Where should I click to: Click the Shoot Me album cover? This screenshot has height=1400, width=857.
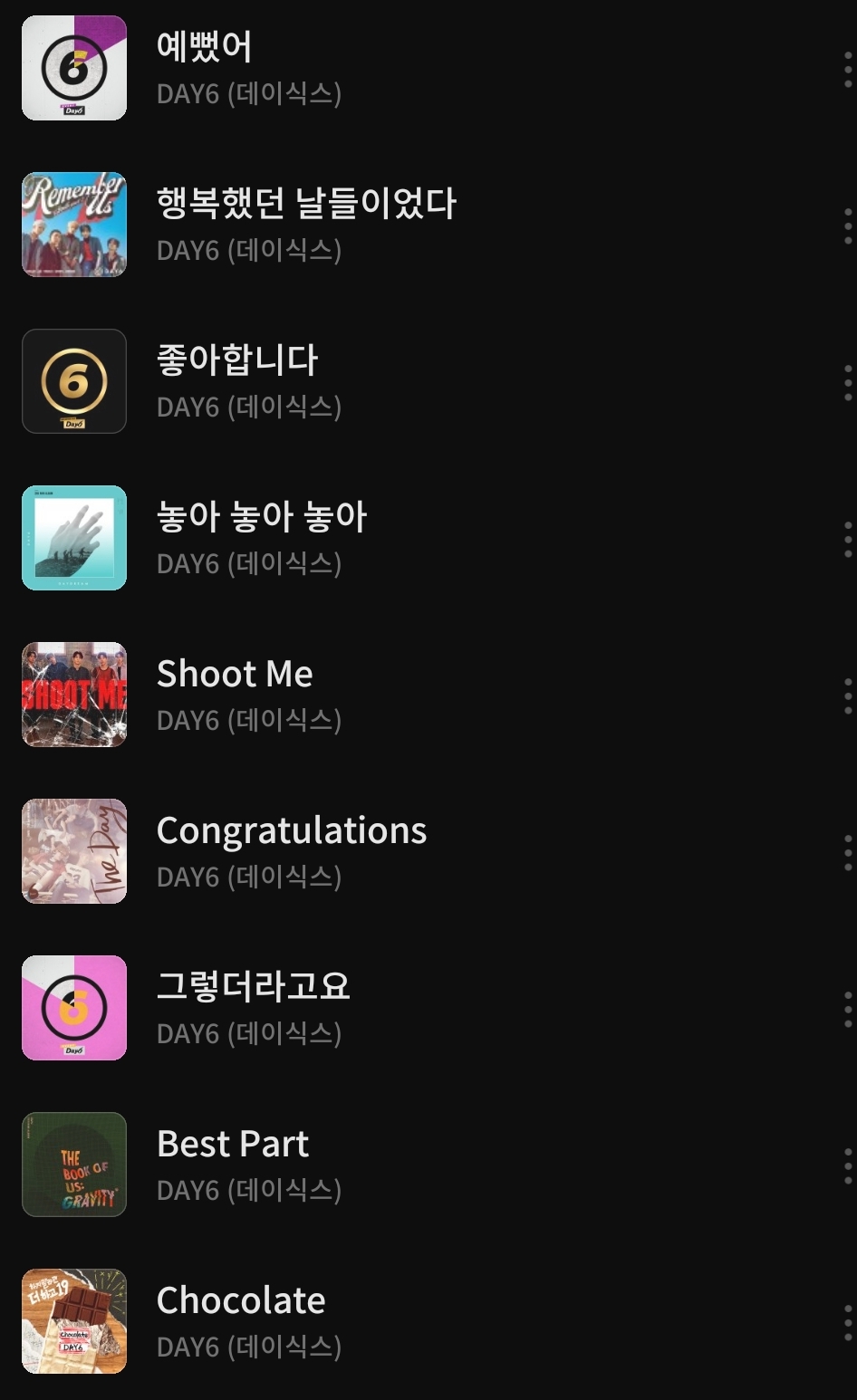coord(73,695)
